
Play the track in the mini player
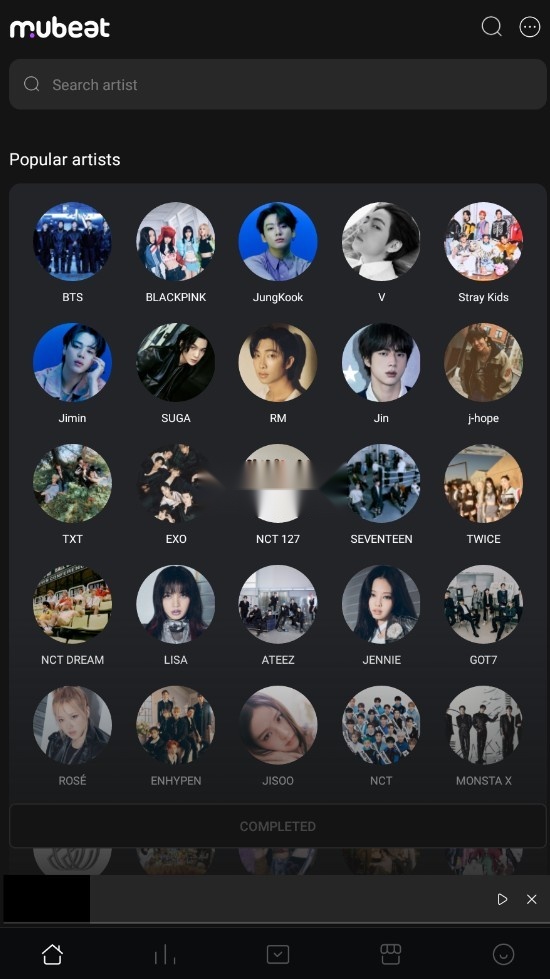click(502, 899)
